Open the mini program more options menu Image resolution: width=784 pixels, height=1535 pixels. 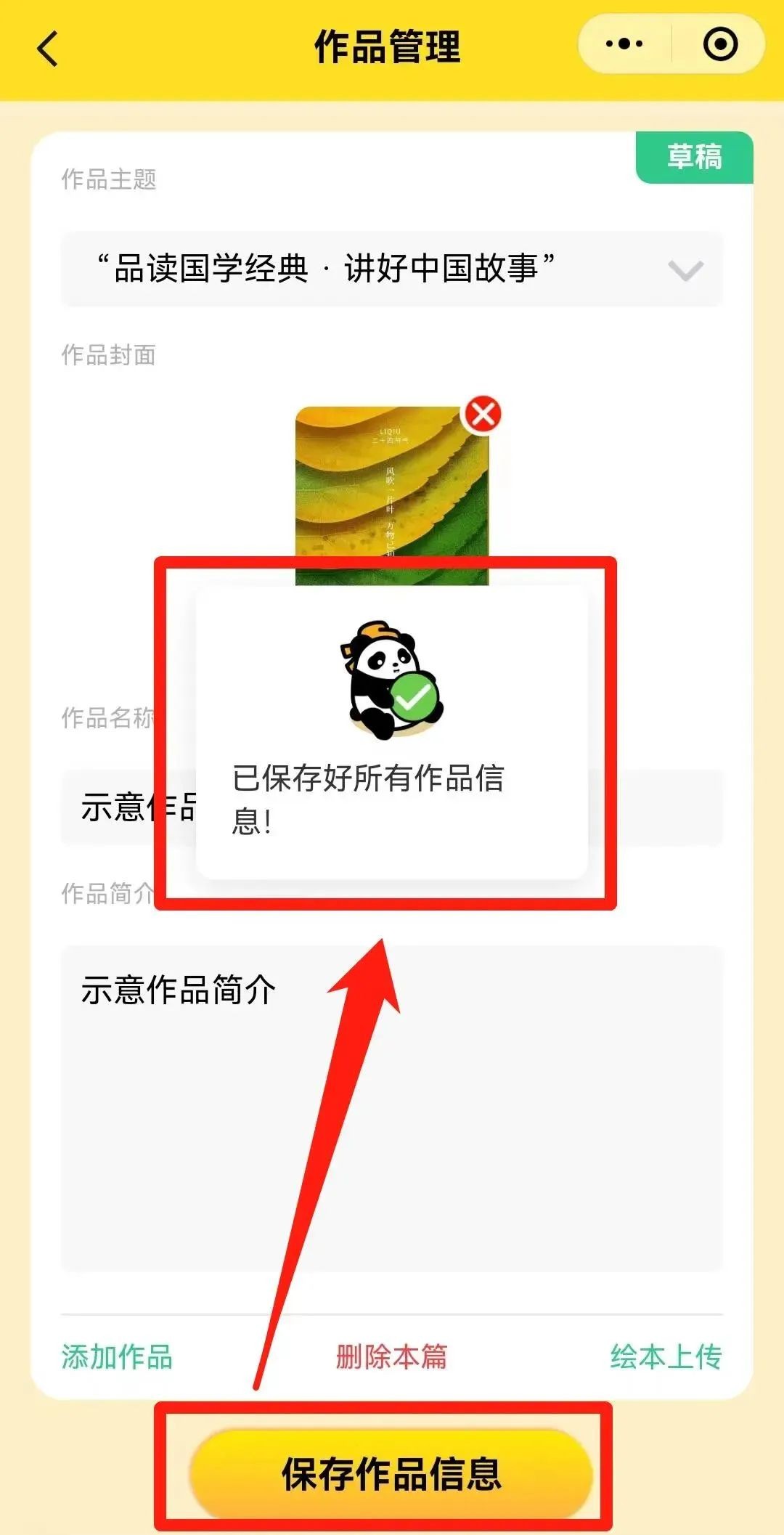(x=624, y=44)
